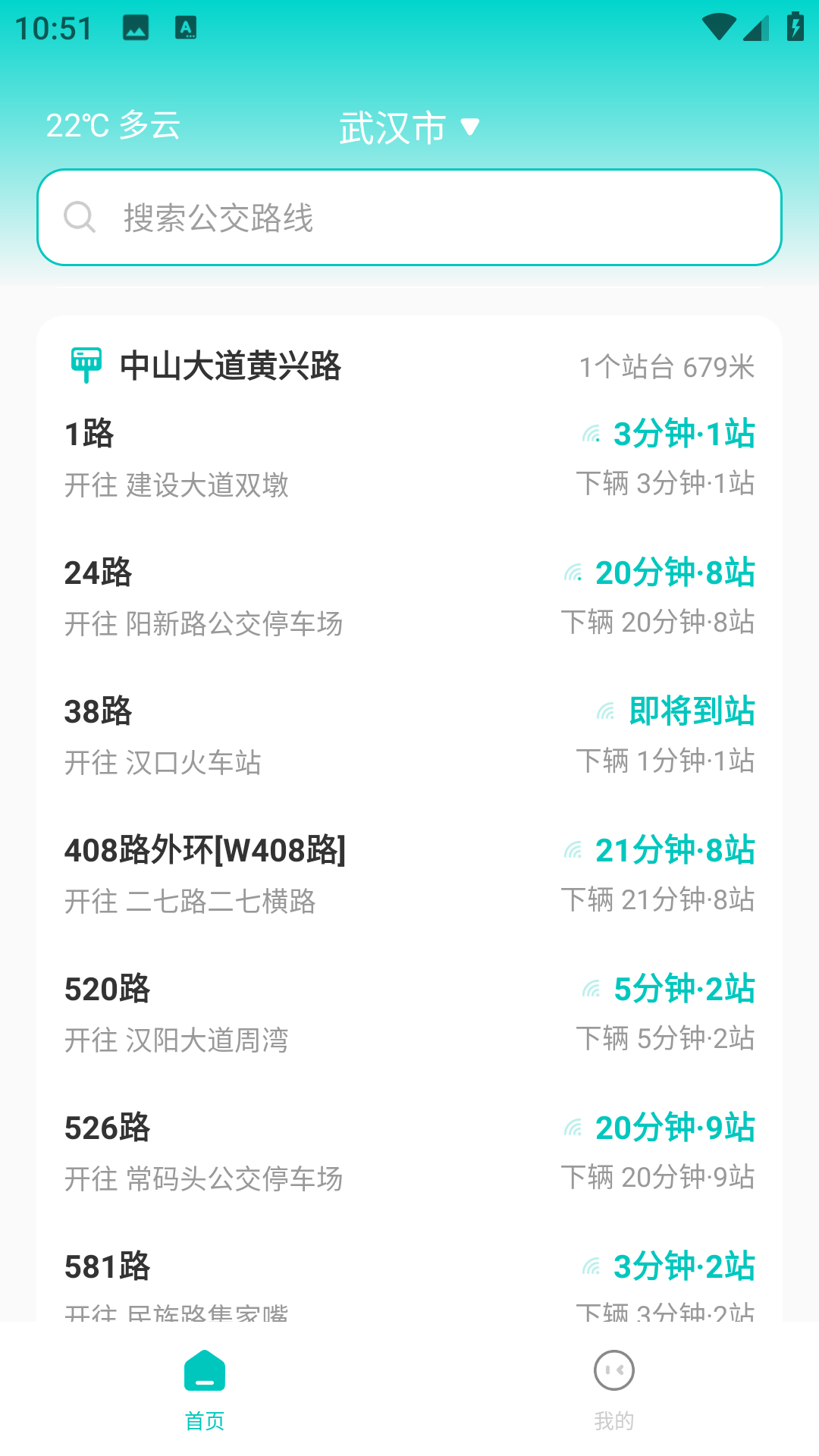Tap the 搜索公交路线 search box
The width and height of the screenshot is (819, 1456).
click(409, 218)
